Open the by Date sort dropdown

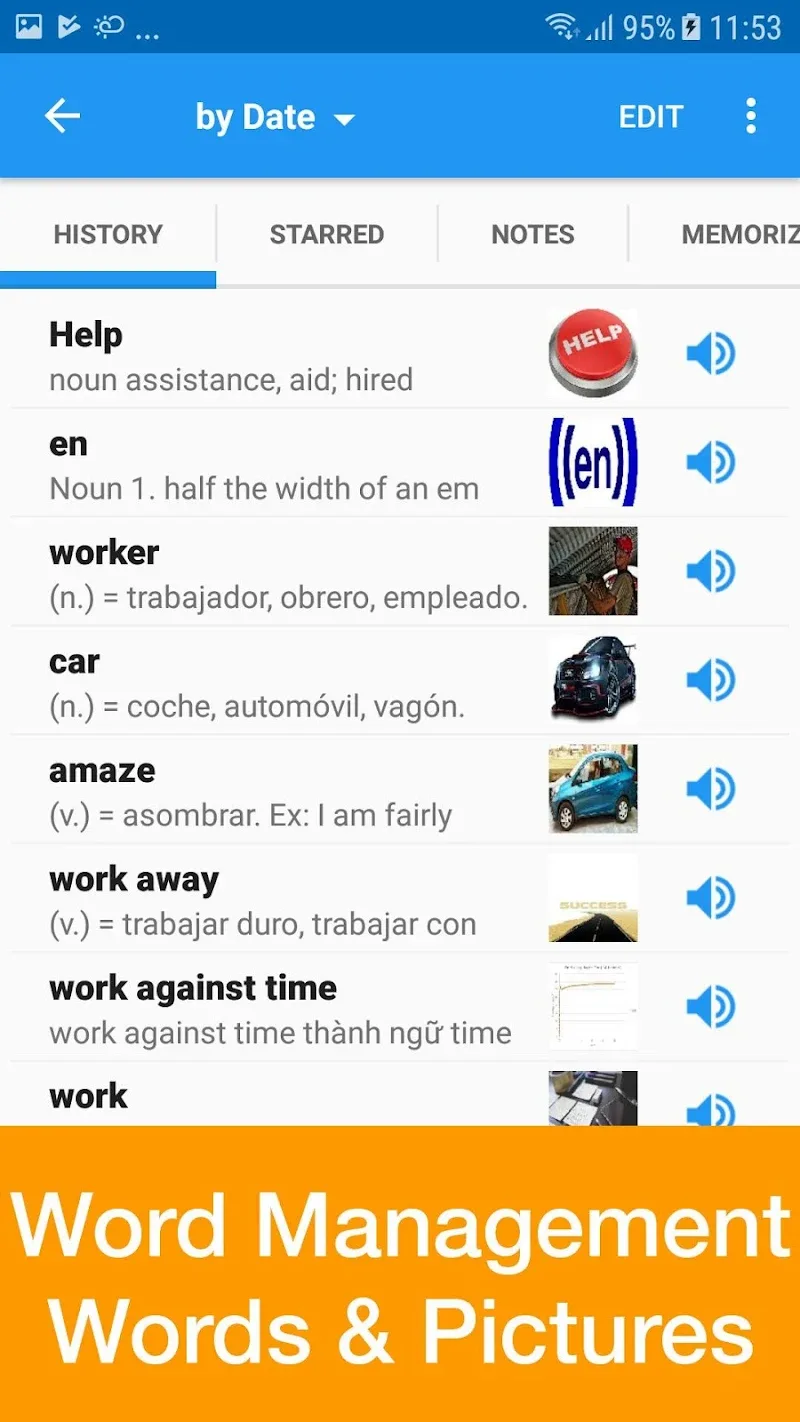point(274,118)
